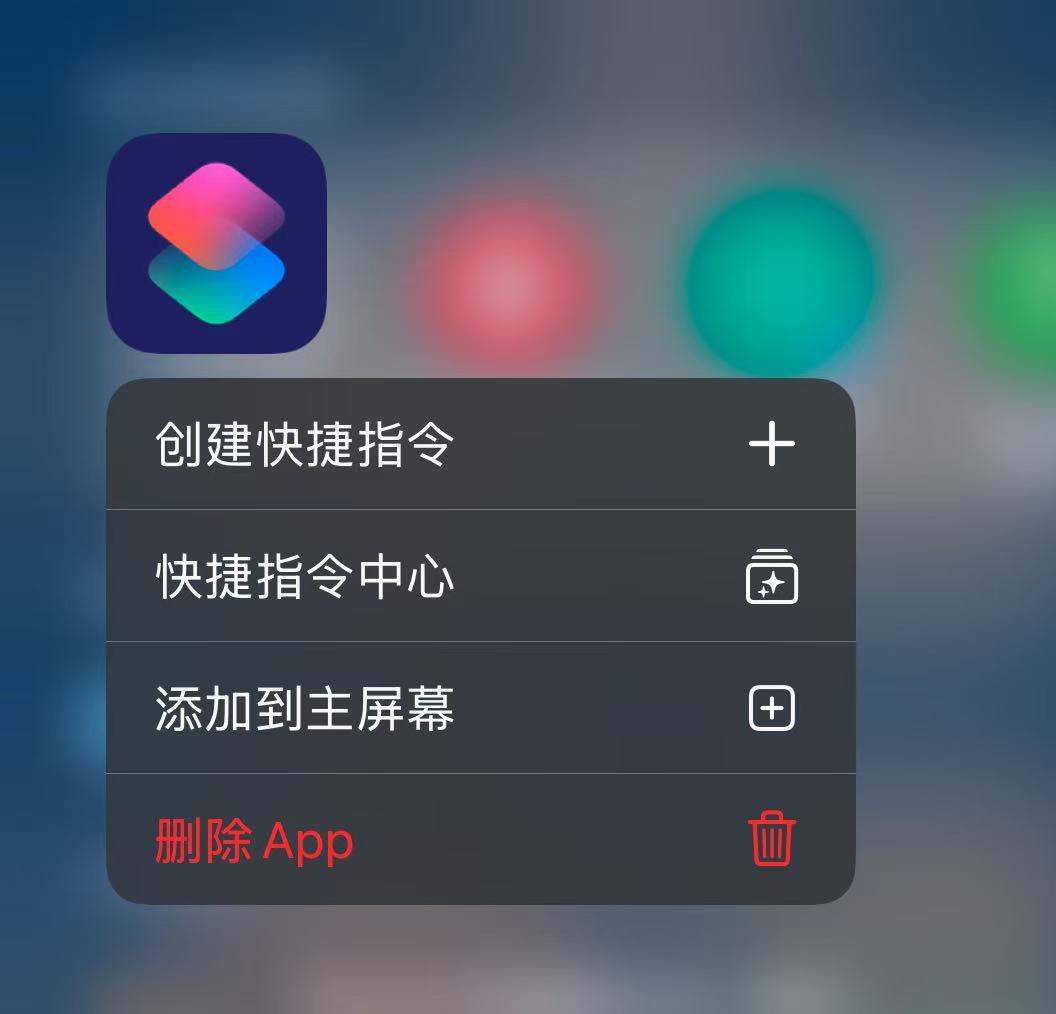The image size is (1056, 1014).
Task: Tap 删除 App to remove the app
Action: coord(480,840)
